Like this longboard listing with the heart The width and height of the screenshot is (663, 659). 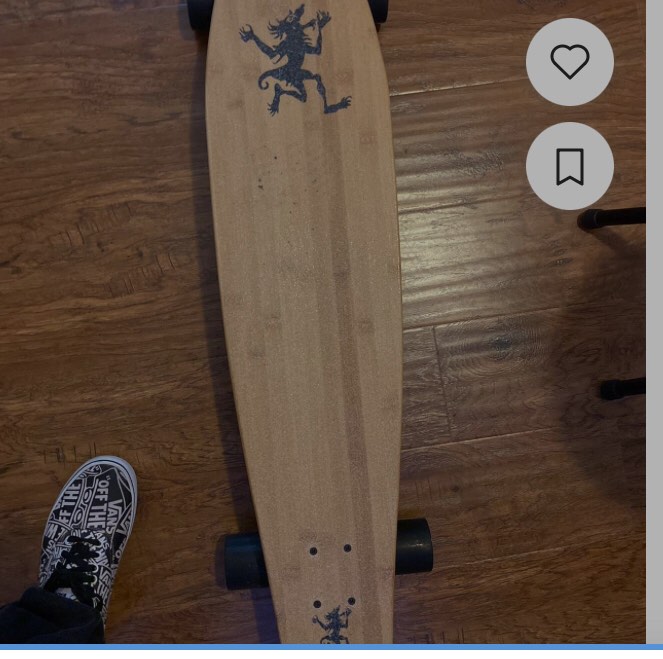coord(570,62)
